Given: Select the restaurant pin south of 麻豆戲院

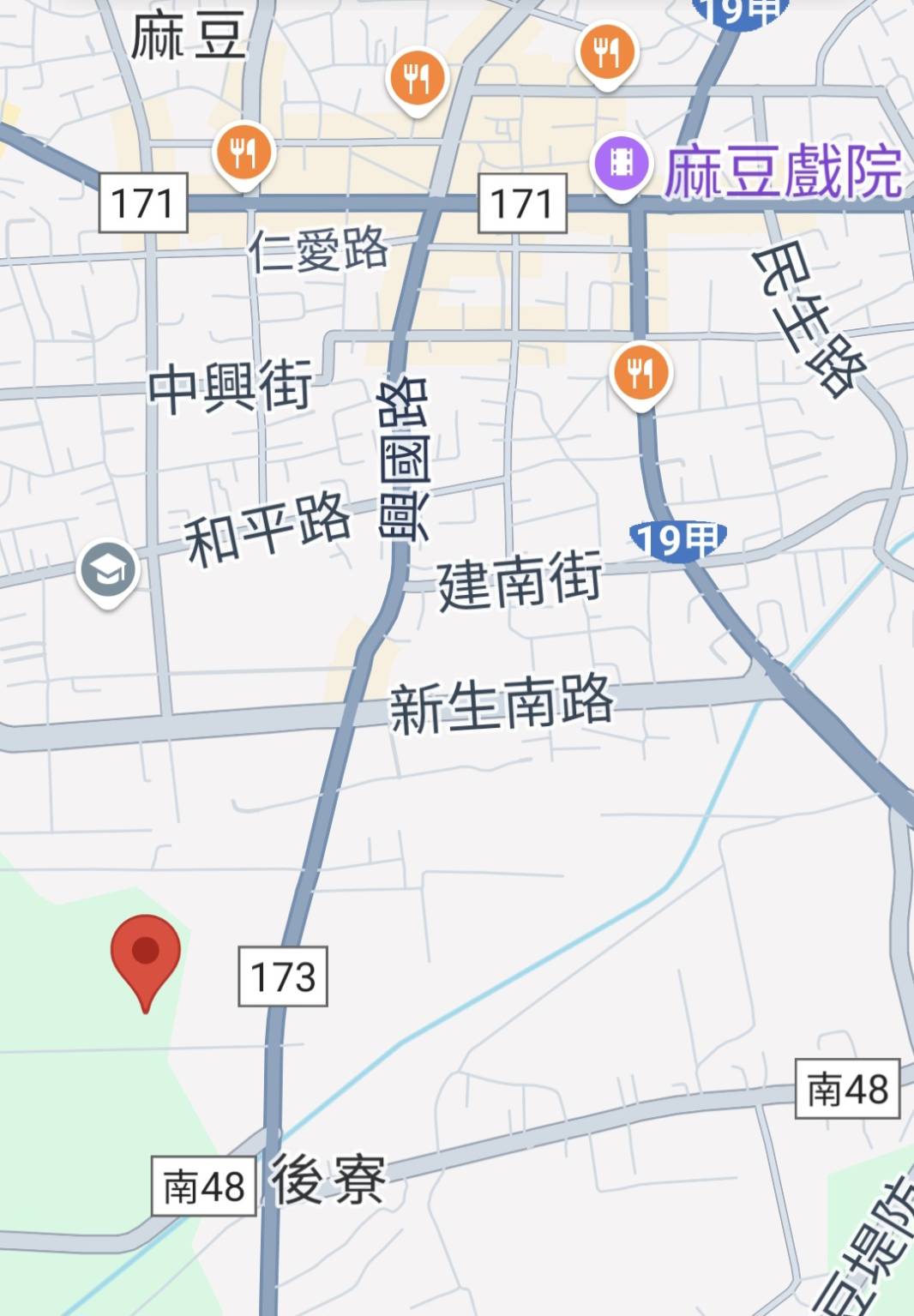Looking at the screenshot, I should pyautogui.click(x=640, y=373).
